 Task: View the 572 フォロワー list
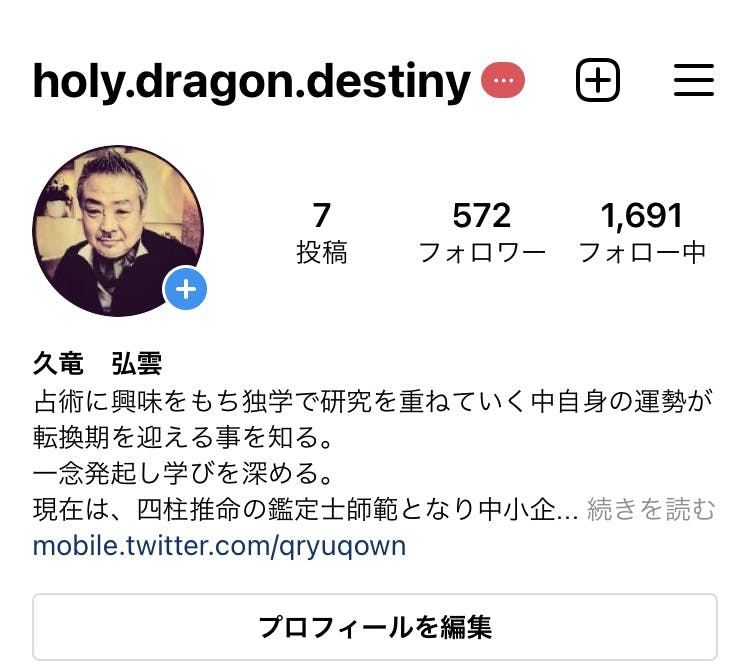481,232
